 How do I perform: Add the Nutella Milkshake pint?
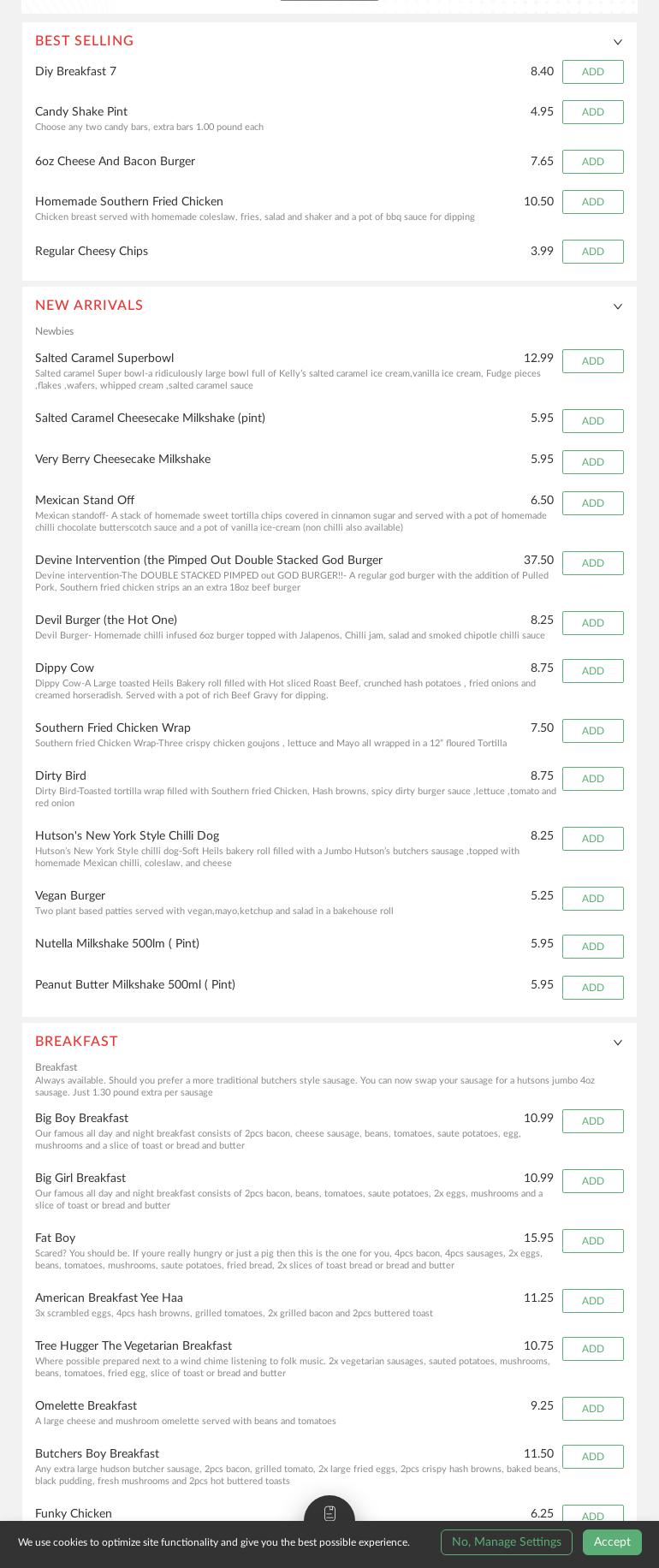[x=592, y=947]
